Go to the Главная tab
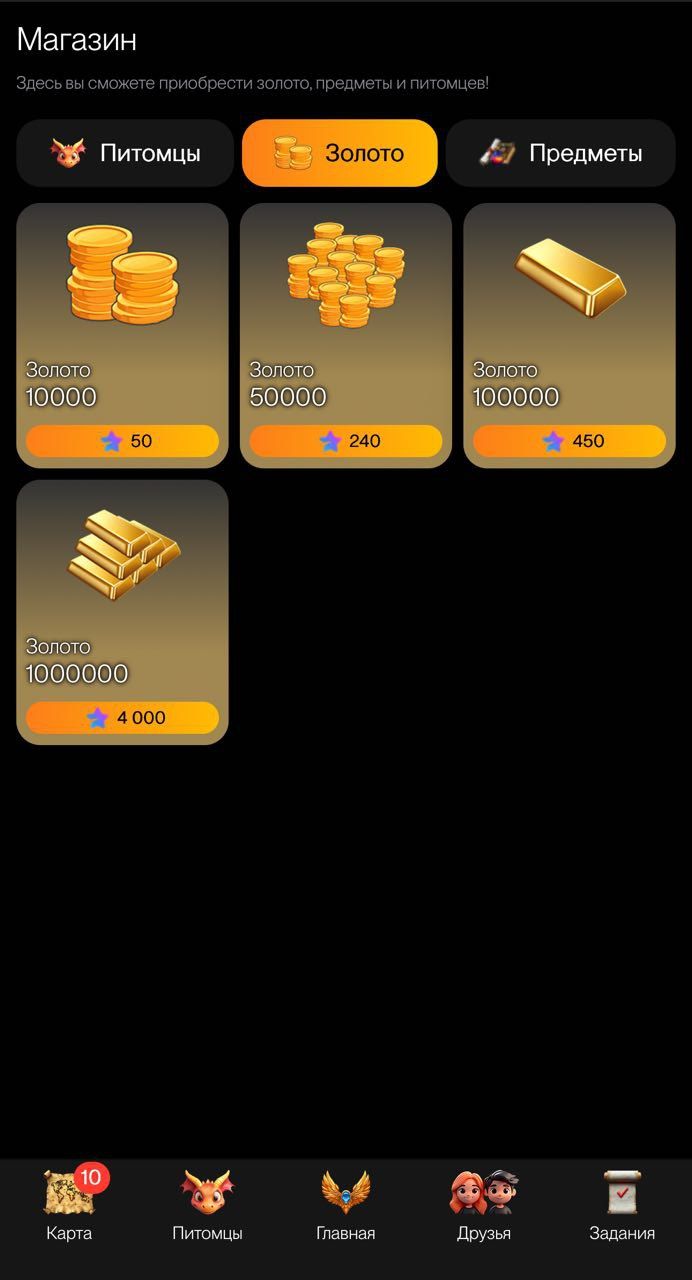The height and width of the screenshot is (1280, 692). [x=346, y=1207]
